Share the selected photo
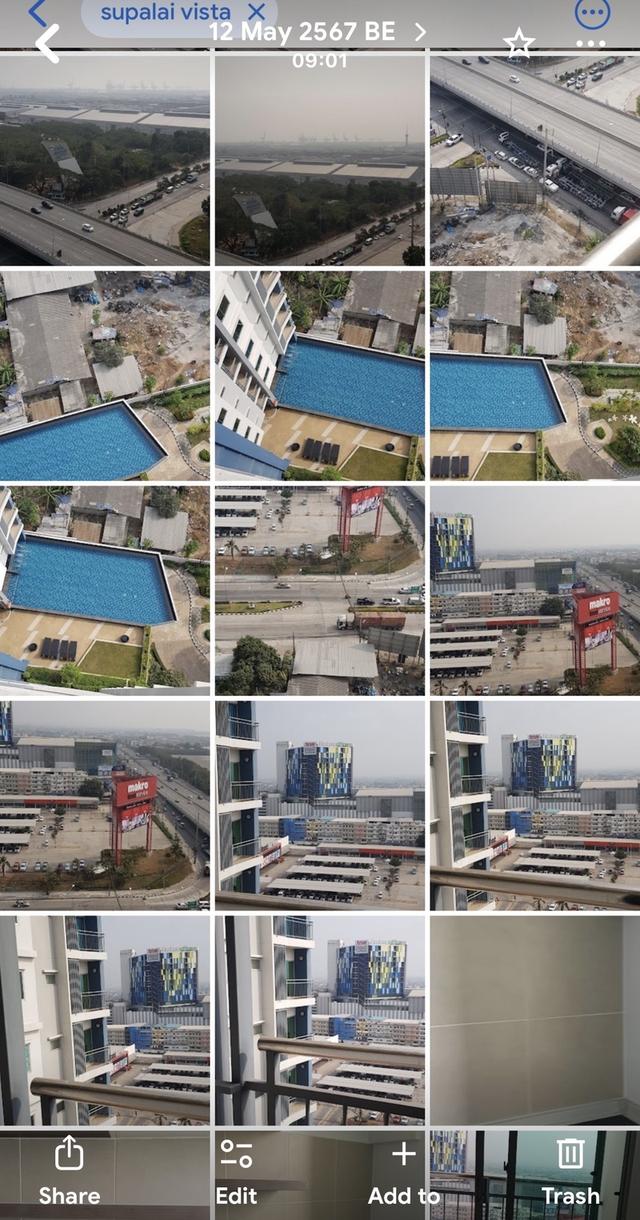Viewport: 640px width, 1220px height. pyautogui.click(x=69, y=1172)
